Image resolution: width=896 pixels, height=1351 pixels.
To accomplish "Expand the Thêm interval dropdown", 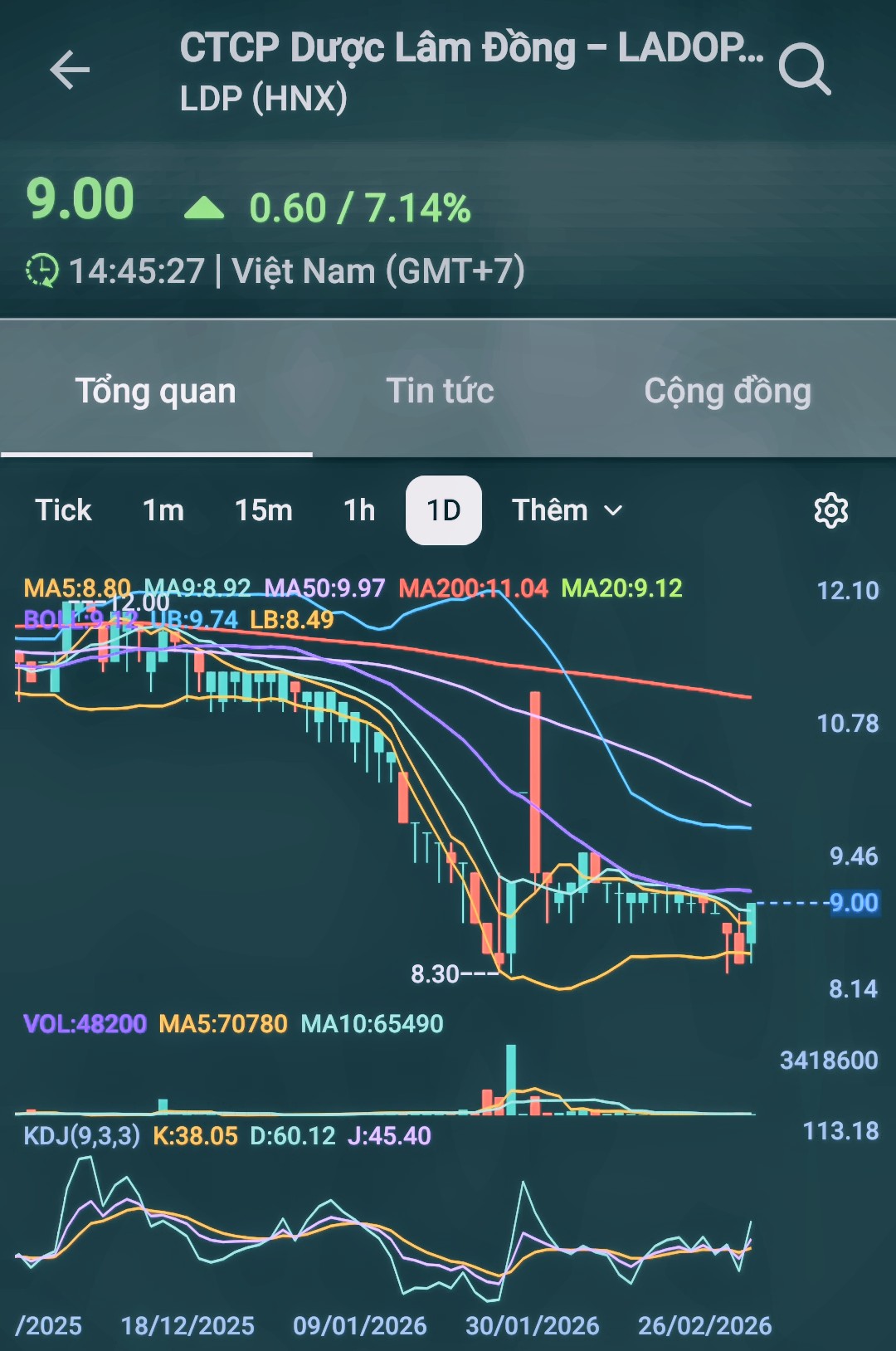I will [567, 510].
